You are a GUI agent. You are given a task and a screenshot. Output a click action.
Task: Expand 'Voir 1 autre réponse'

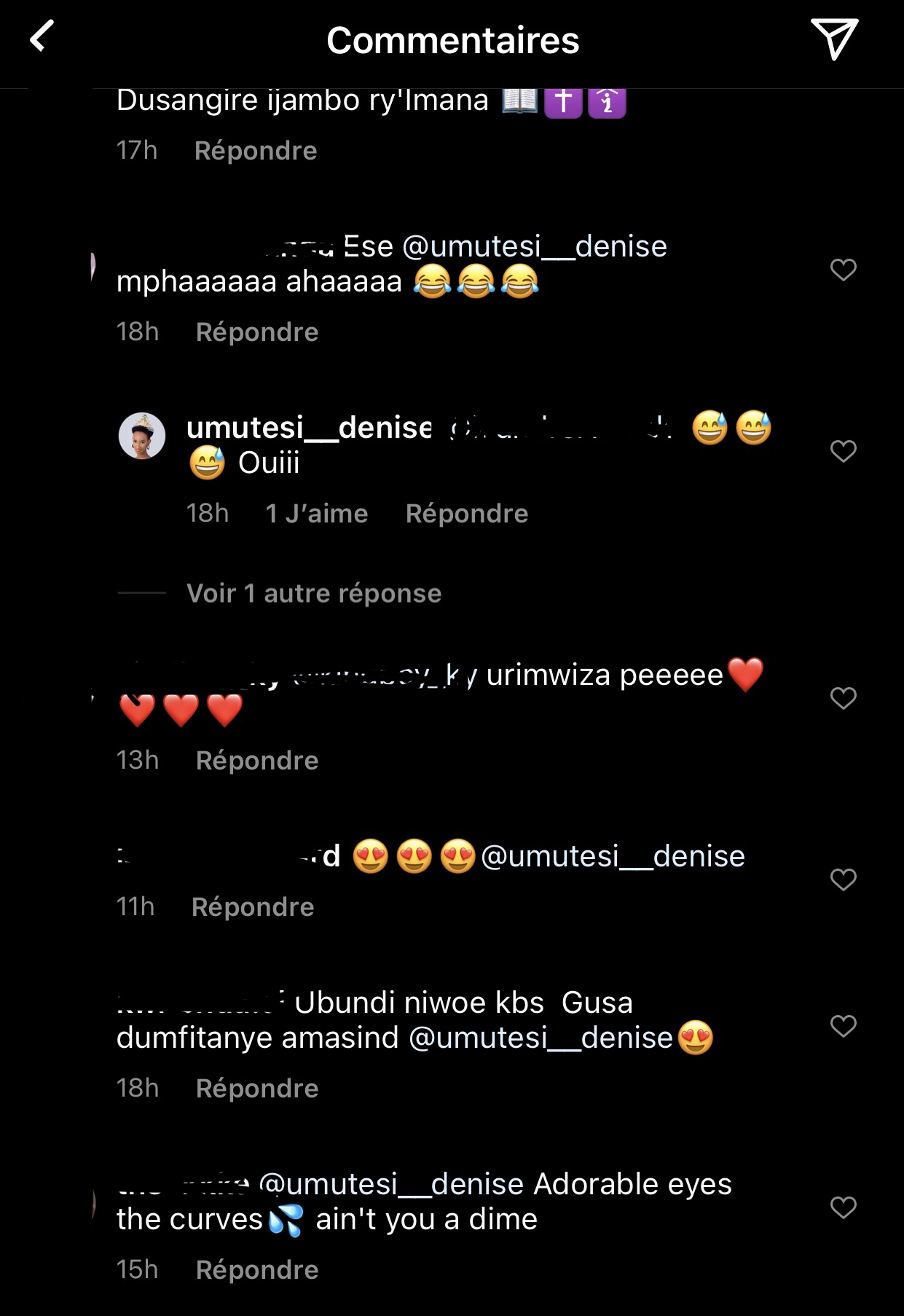tap(313, 593)
